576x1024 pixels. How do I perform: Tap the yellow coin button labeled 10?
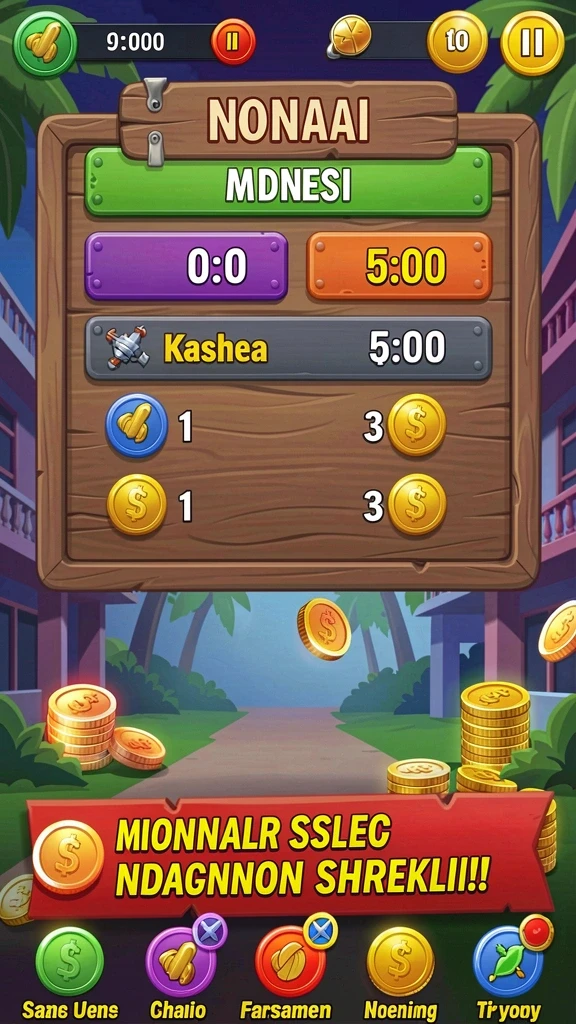457,42
